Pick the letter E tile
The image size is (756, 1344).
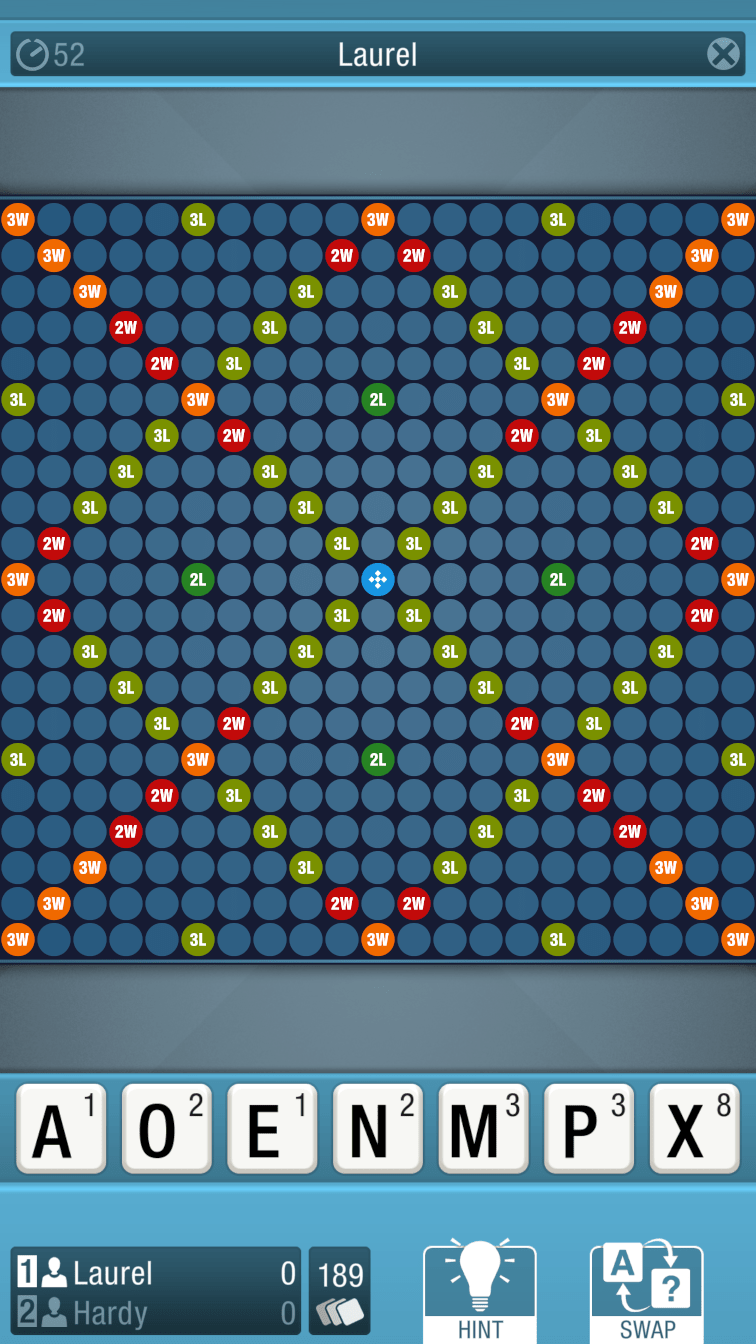click(272, 1128)
